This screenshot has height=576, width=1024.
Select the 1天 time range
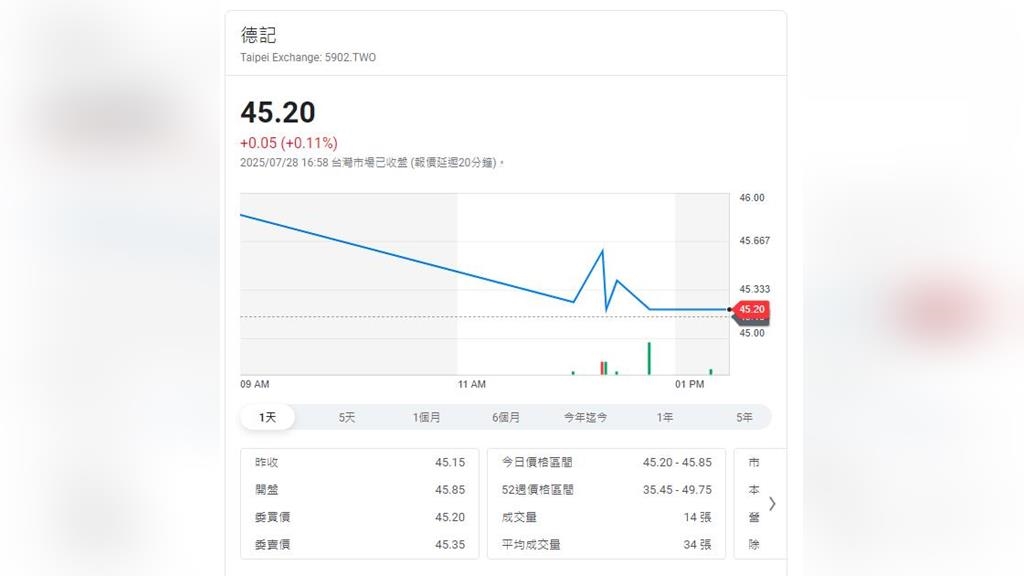[x=268, y=417]
